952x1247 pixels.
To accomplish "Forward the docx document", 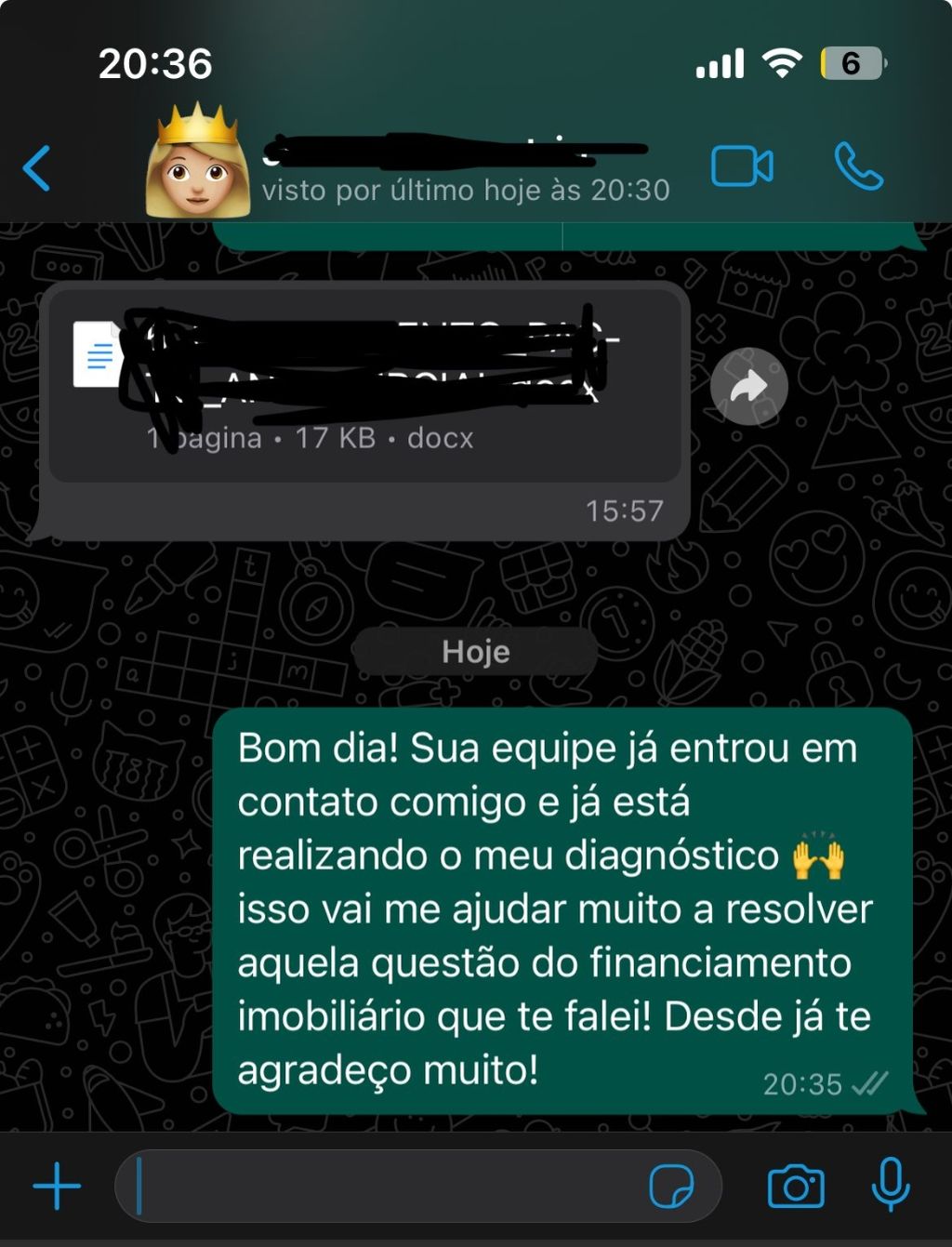I will coord(748,386).
